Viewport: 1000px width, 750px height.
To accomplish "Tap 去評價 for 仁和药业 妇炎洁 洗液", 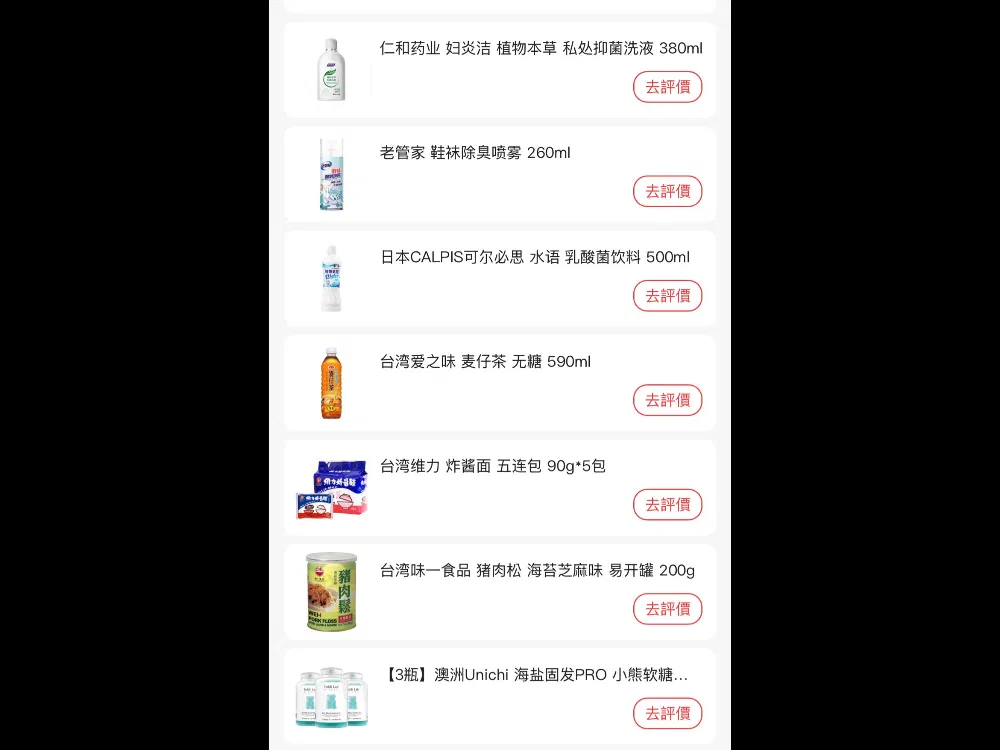I will pyautogui.click(x=667, y=87).
